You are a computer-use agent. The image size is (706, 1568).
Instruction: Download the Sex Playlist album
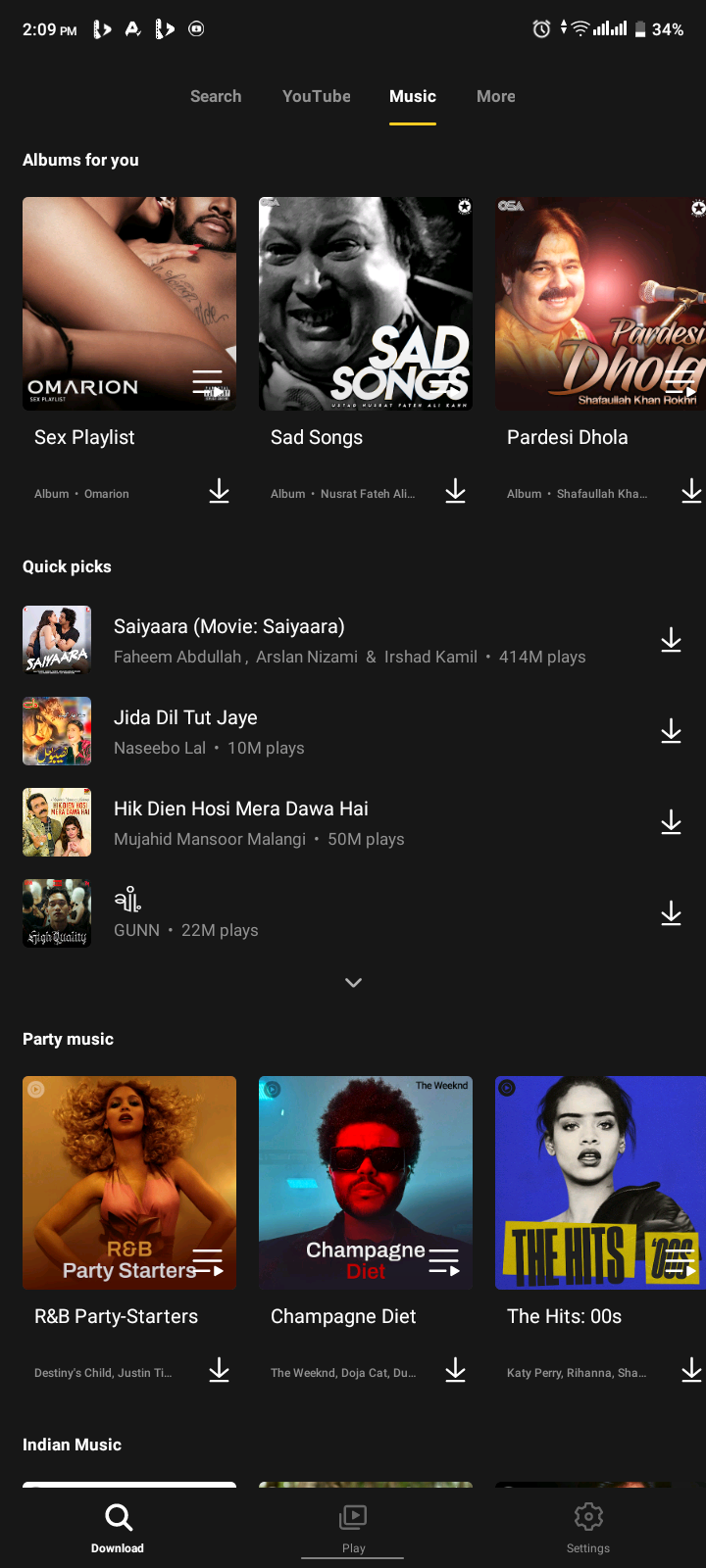point(219,491)
